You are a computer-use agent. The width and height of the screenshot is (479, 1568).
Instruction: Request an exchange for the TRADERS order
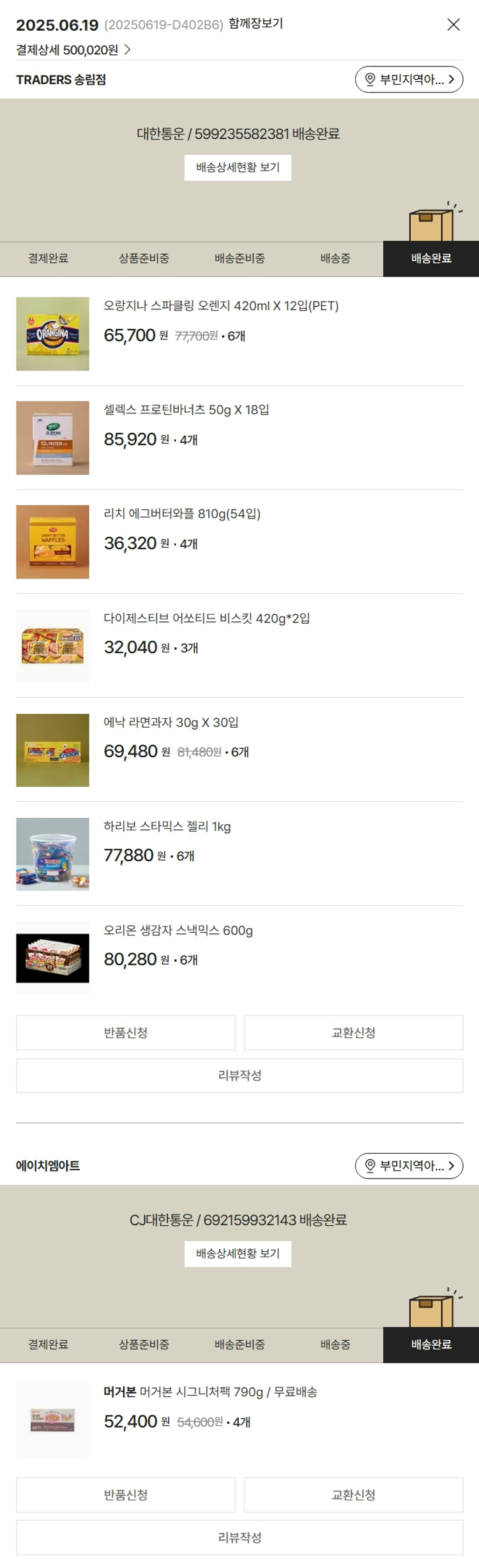(x=353, y=1032)
